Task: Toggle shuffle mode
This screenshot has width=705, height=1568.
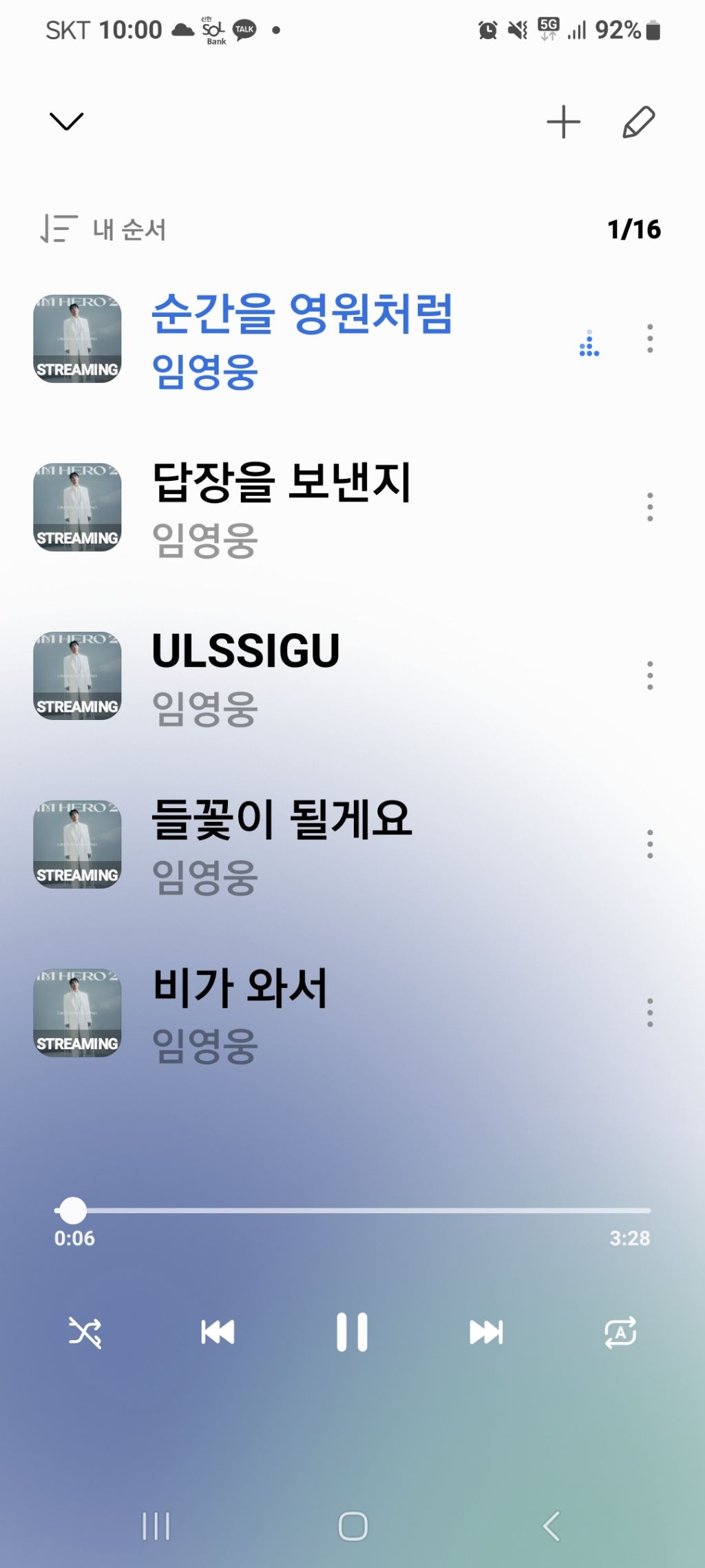Action: (85, 1332)
